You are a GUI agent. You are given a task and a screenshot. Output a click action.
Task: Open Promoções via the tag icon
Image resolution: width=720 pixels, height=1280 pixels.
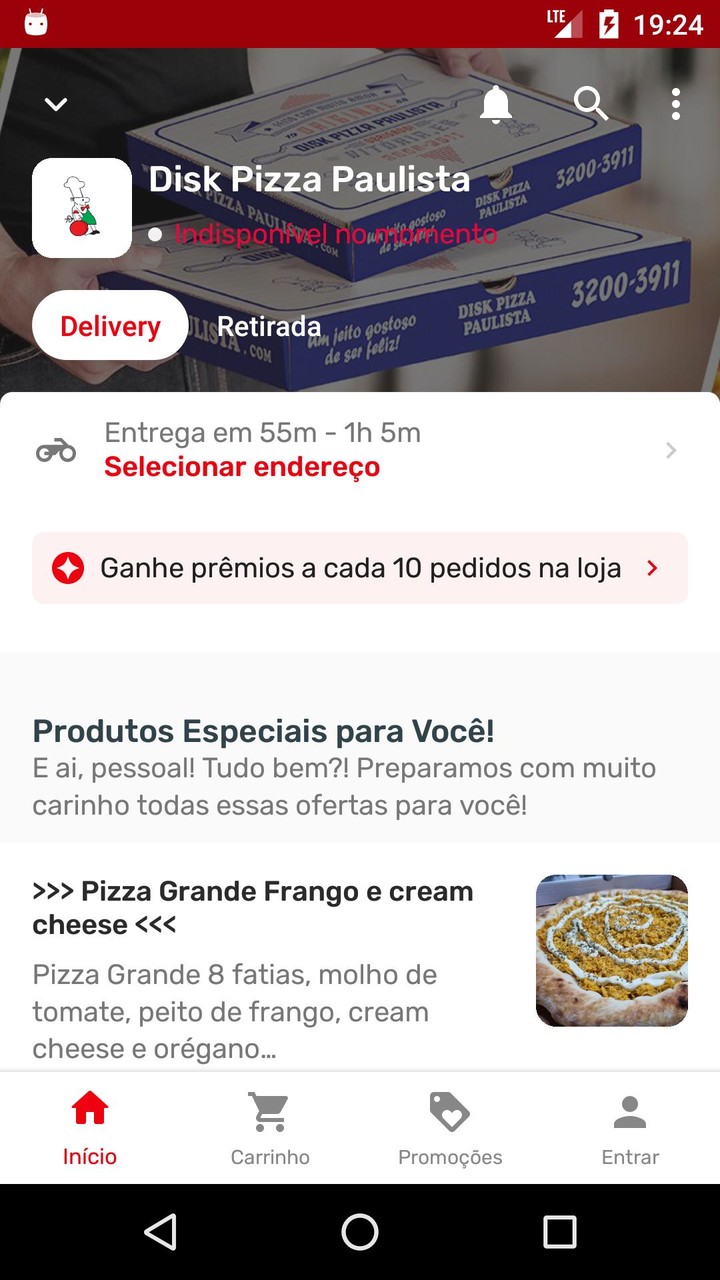(x=449, y=1111)
